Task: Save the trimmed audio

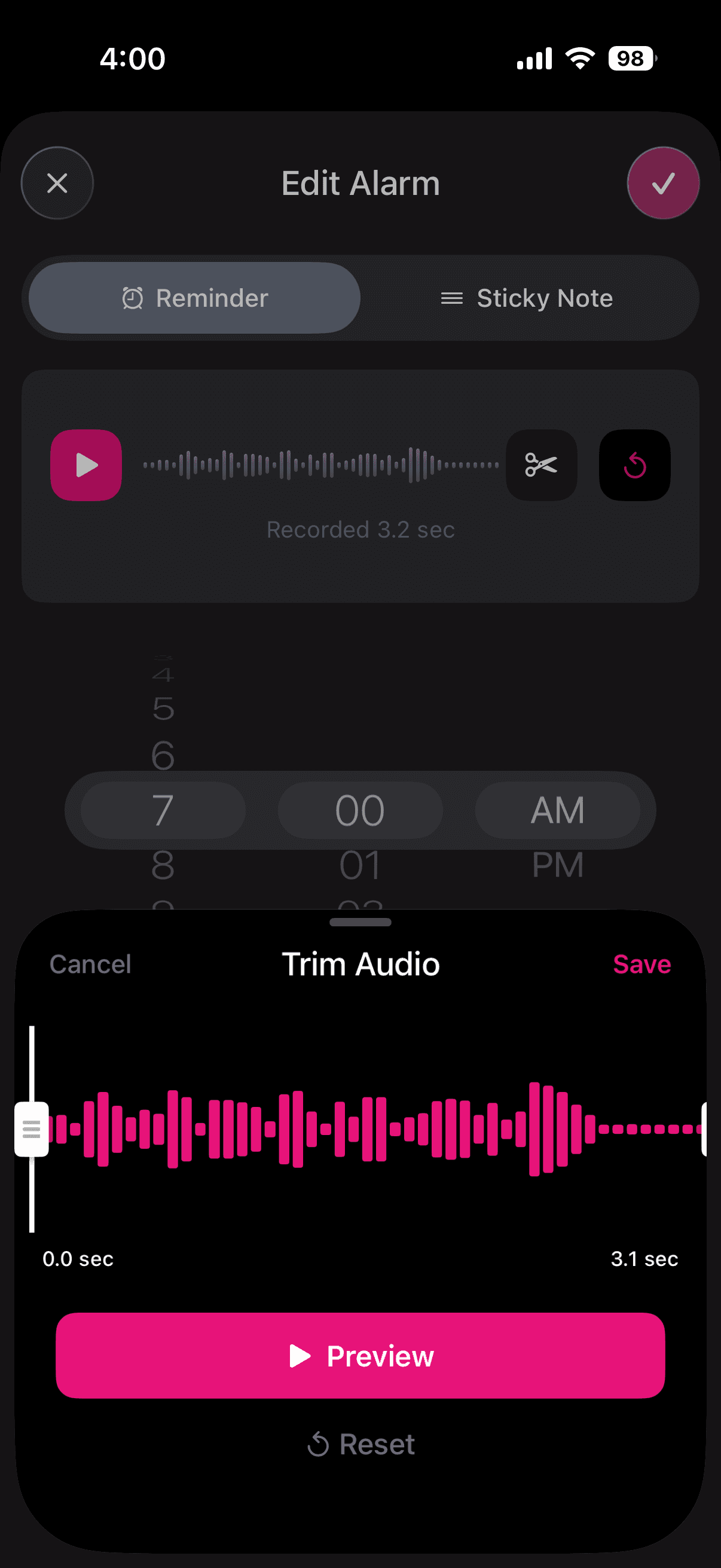Action: [642, 963]
